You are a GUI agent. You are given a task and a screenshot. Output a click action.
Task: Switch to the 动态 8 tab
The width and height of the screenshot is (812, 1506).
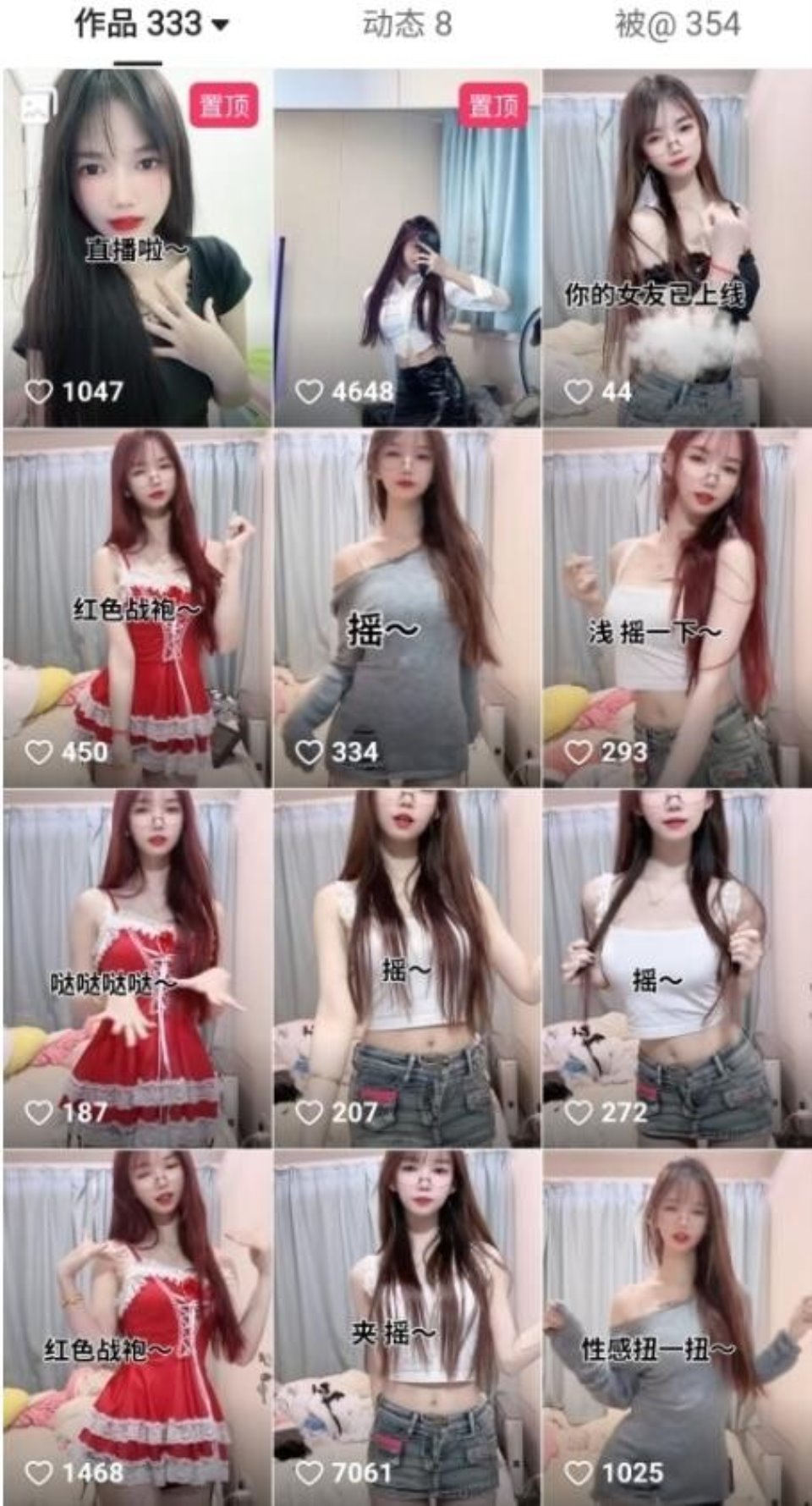408,24
